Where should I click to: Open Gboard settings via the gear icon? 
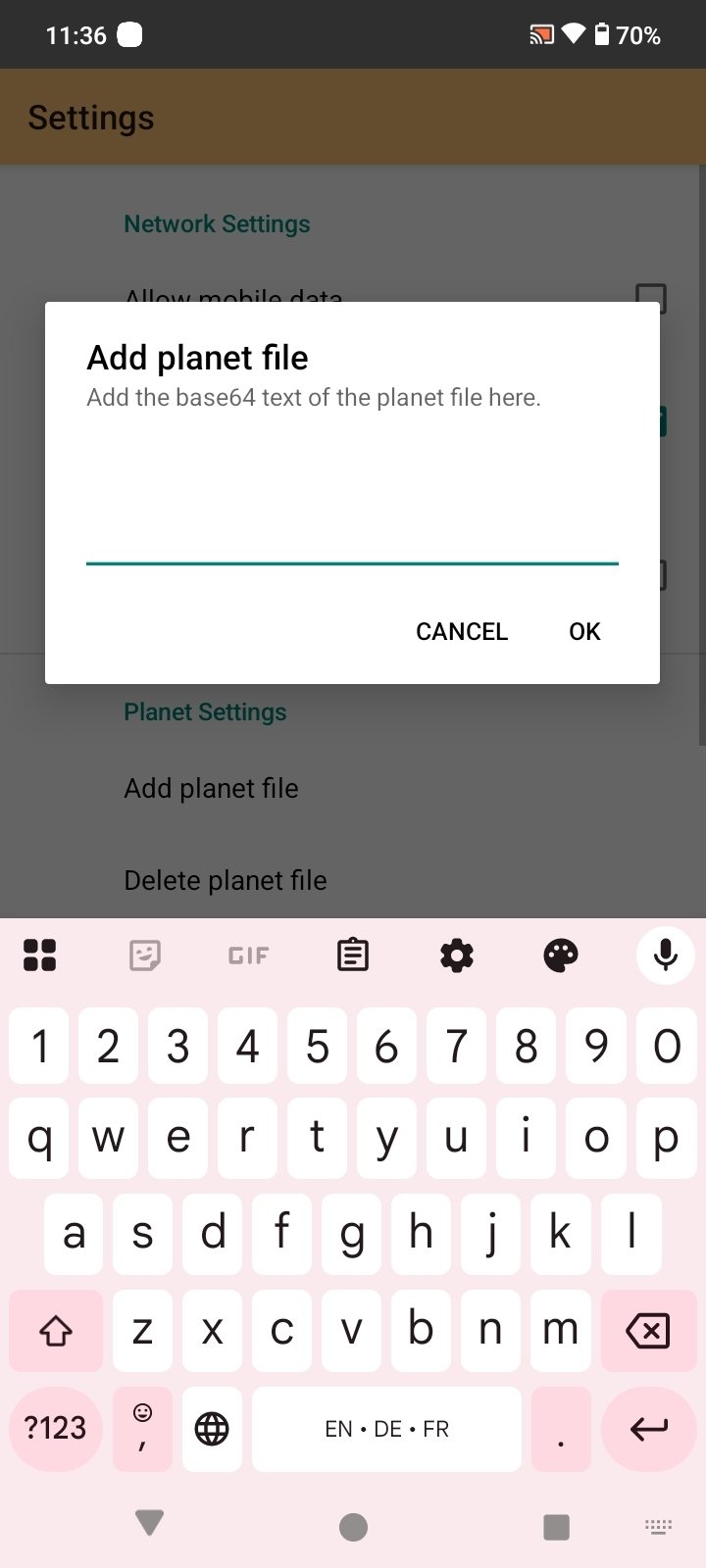[x=457, y=955]
